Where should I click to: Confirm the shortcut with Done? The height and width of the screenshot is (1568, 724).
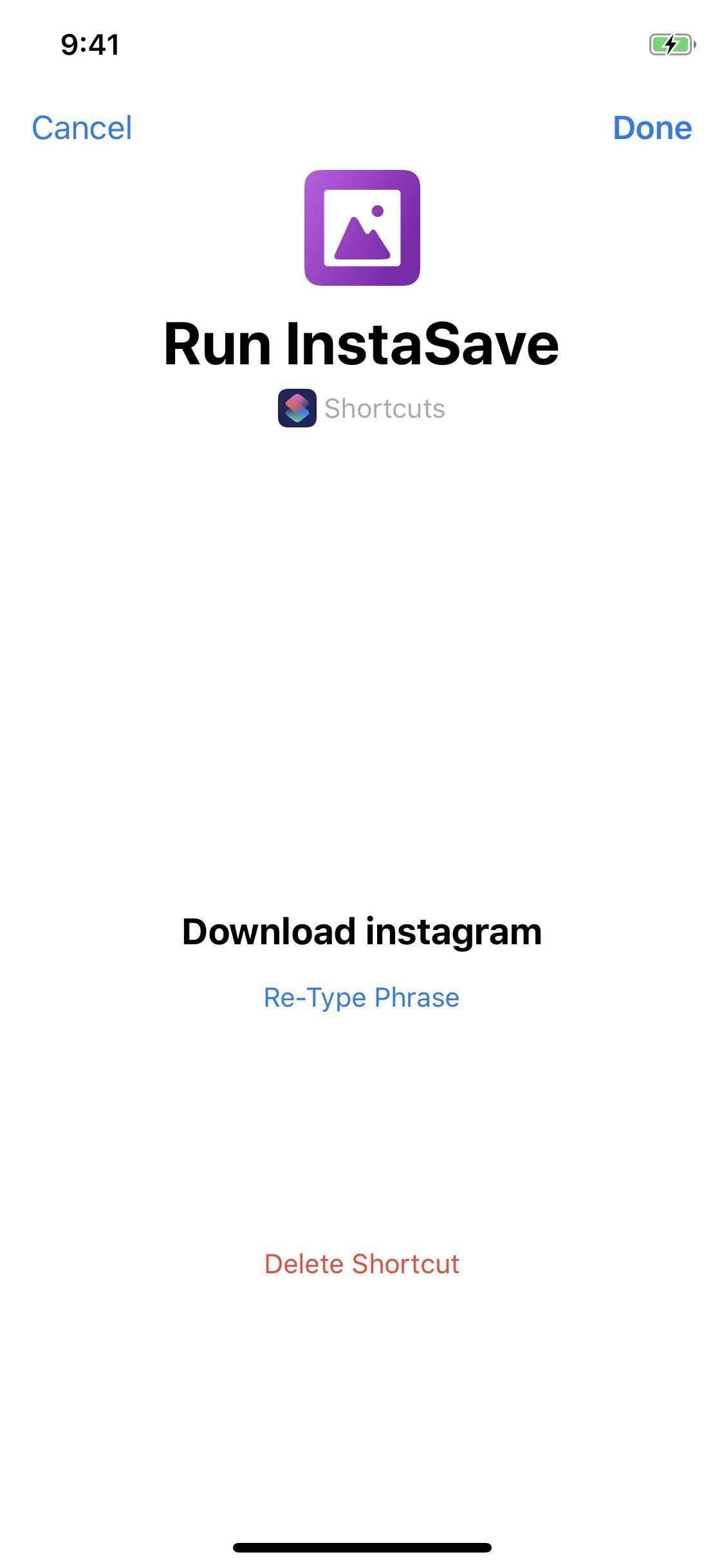[652, 127]
